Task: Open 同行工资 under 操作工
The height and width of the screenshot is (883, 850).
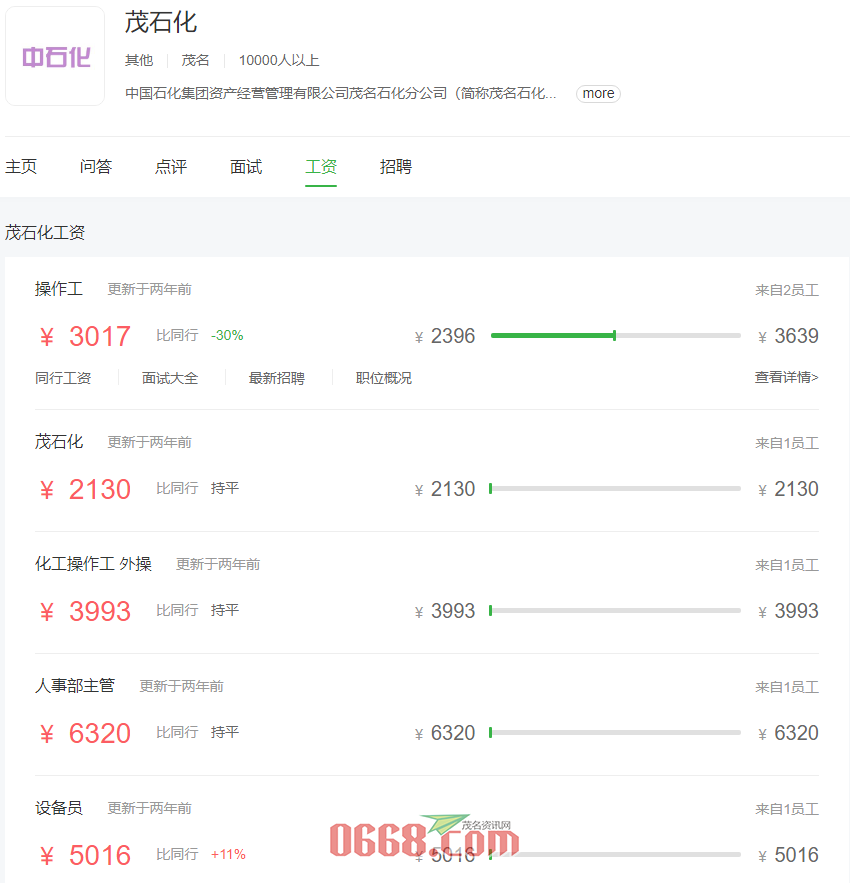Action: tap(63, 378)
